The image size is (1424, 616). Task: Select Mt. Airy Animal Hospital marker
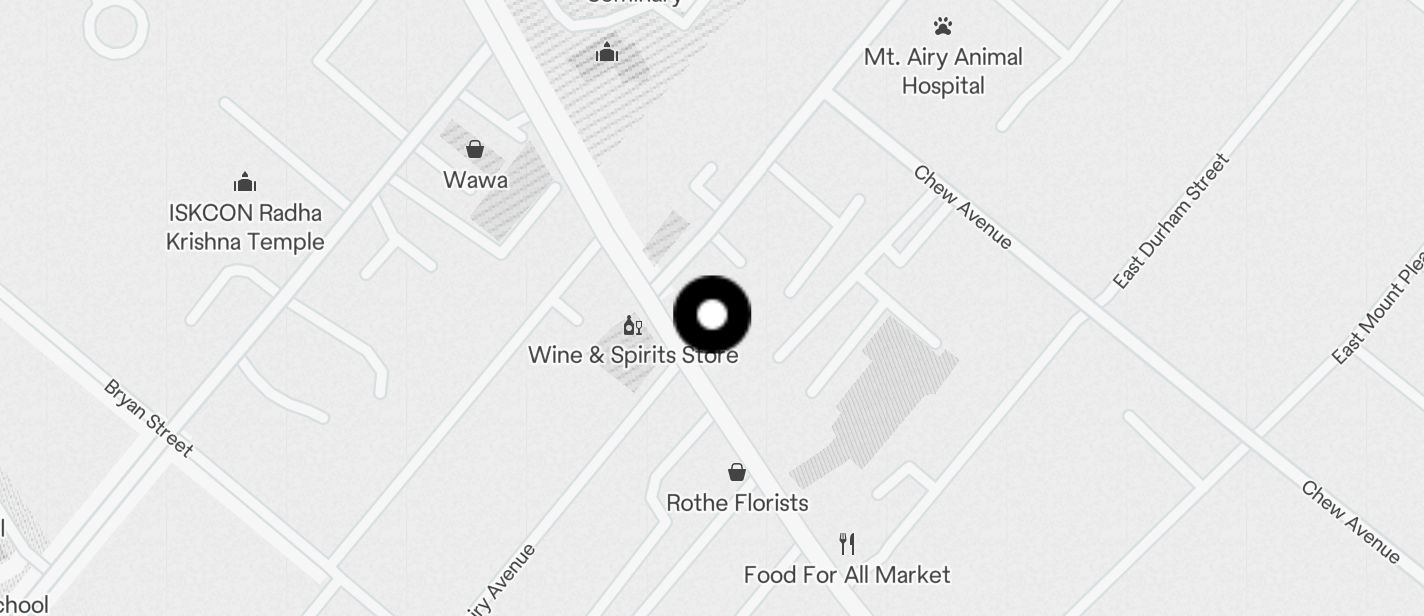pyautogui.click(x=942, y=27)
